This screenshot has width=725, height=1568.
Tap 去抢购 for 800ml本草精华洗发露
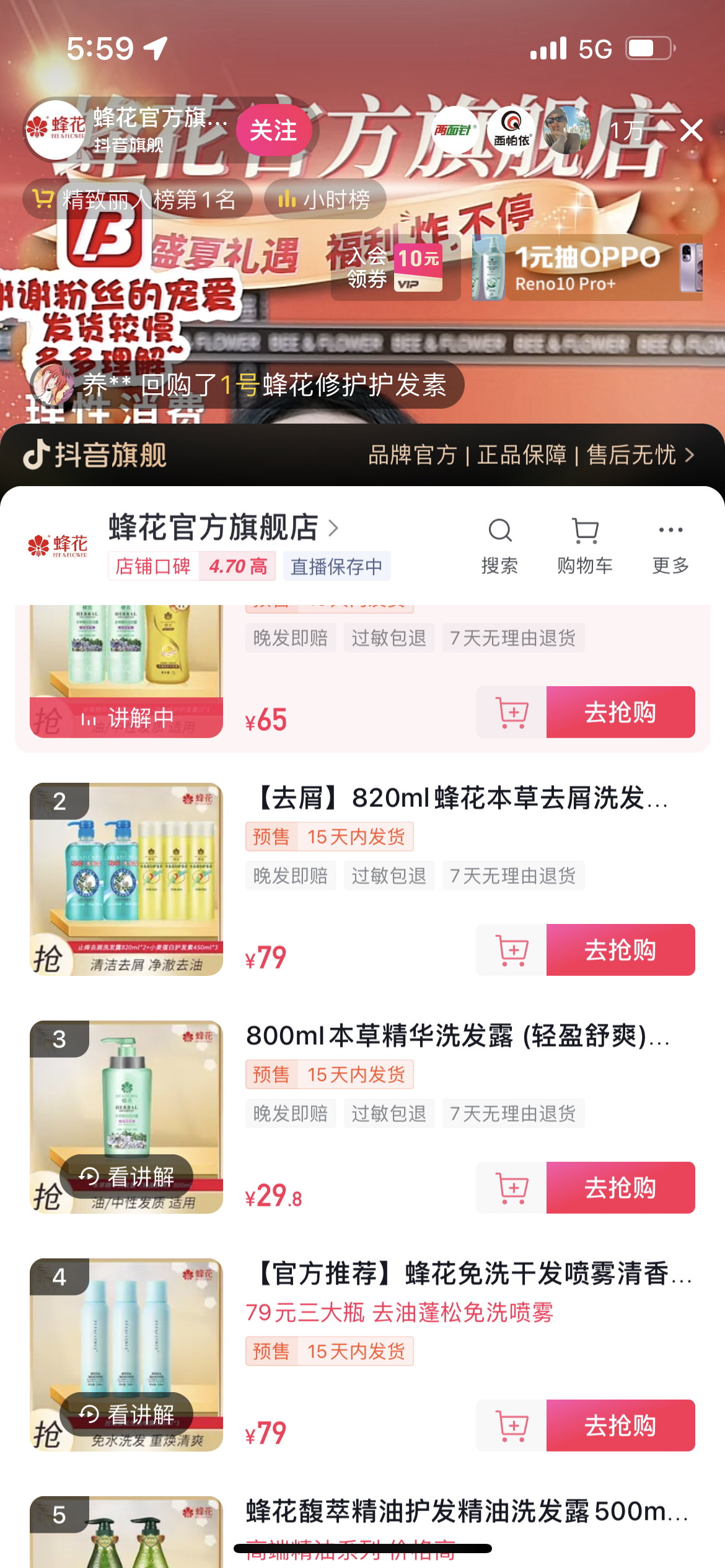pos(620,1188)
